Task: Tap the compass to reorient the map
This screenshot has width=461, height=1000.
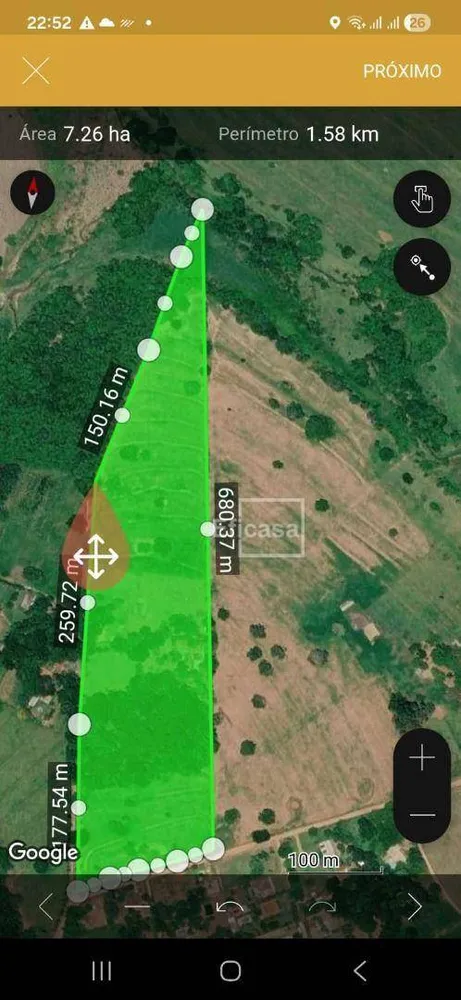Action: [x=33, y=193]
